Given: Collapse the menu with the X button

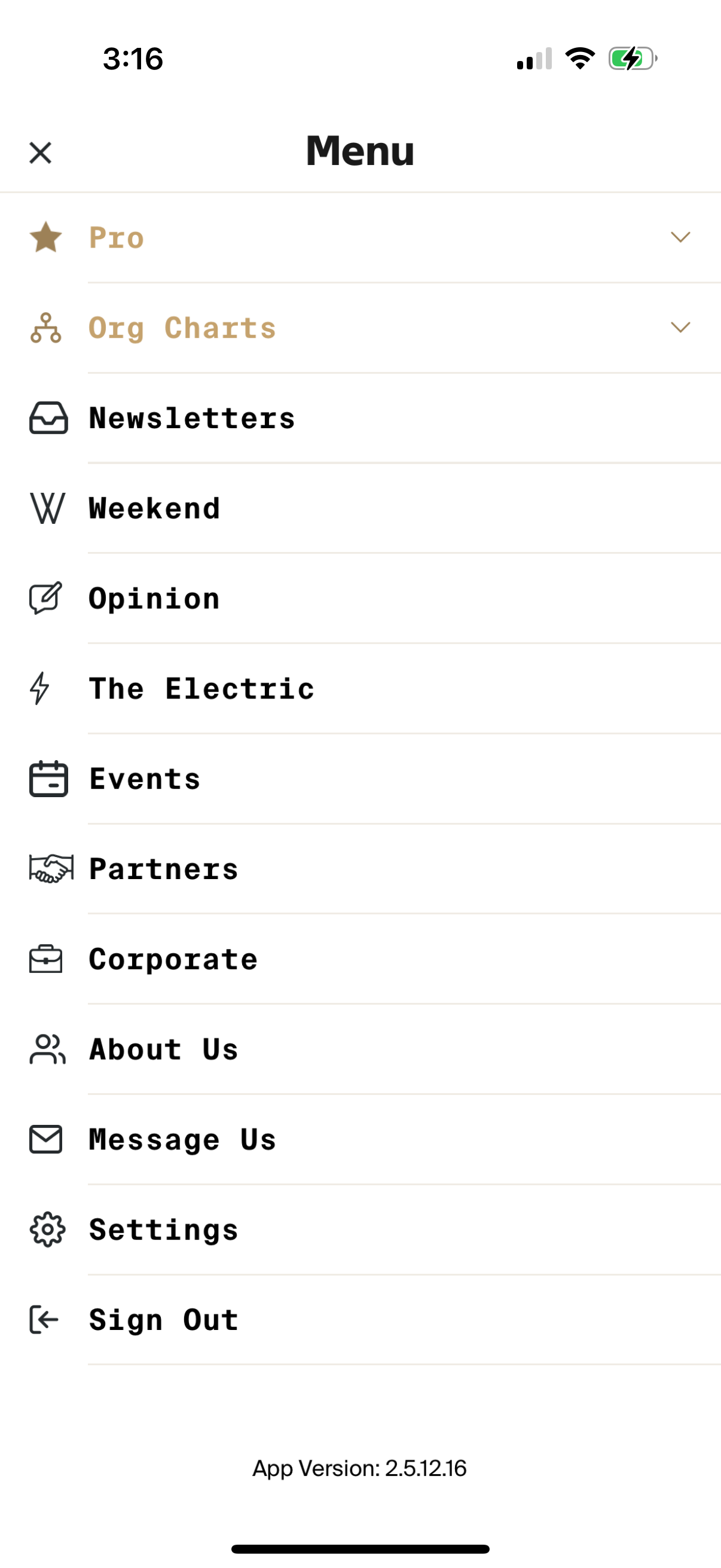Looking at the screenshot, I should 40,152.
